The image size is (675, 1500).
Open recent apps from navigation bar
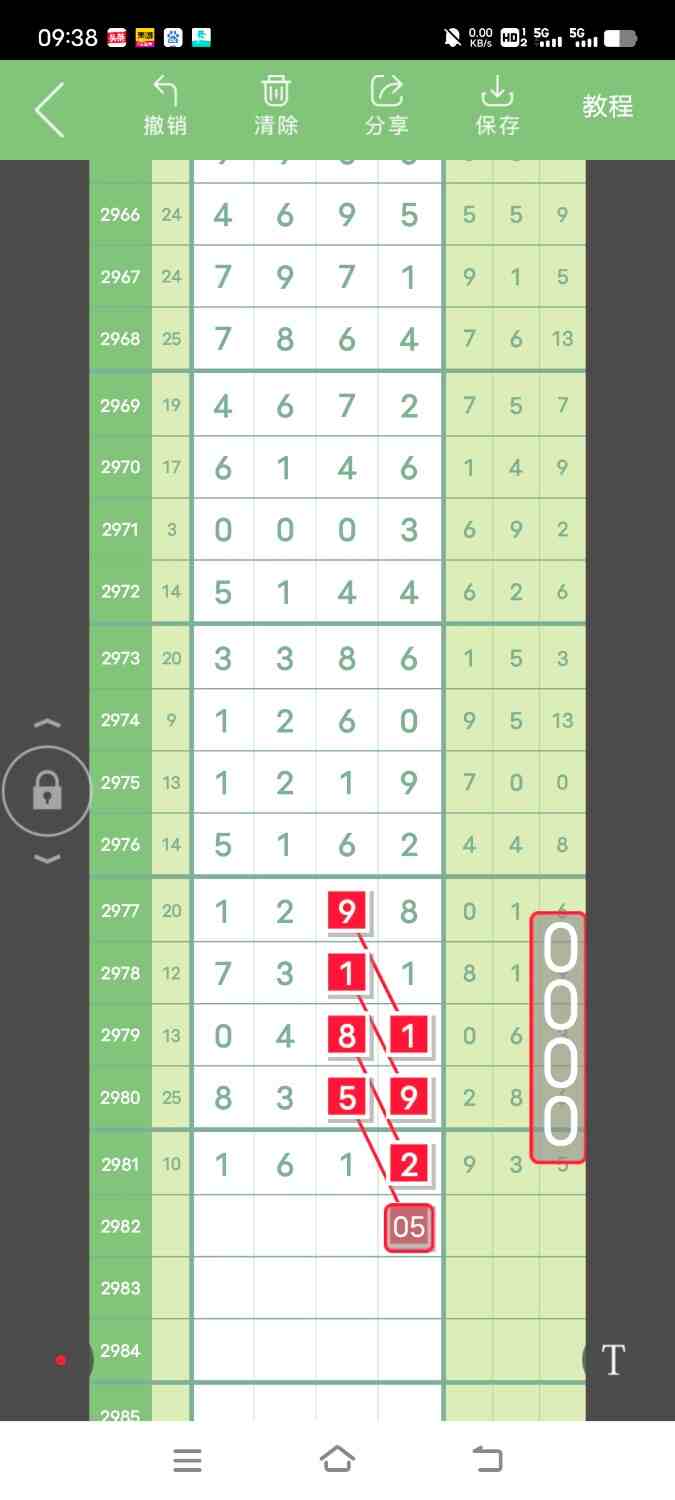click(x=187, y=1460)
